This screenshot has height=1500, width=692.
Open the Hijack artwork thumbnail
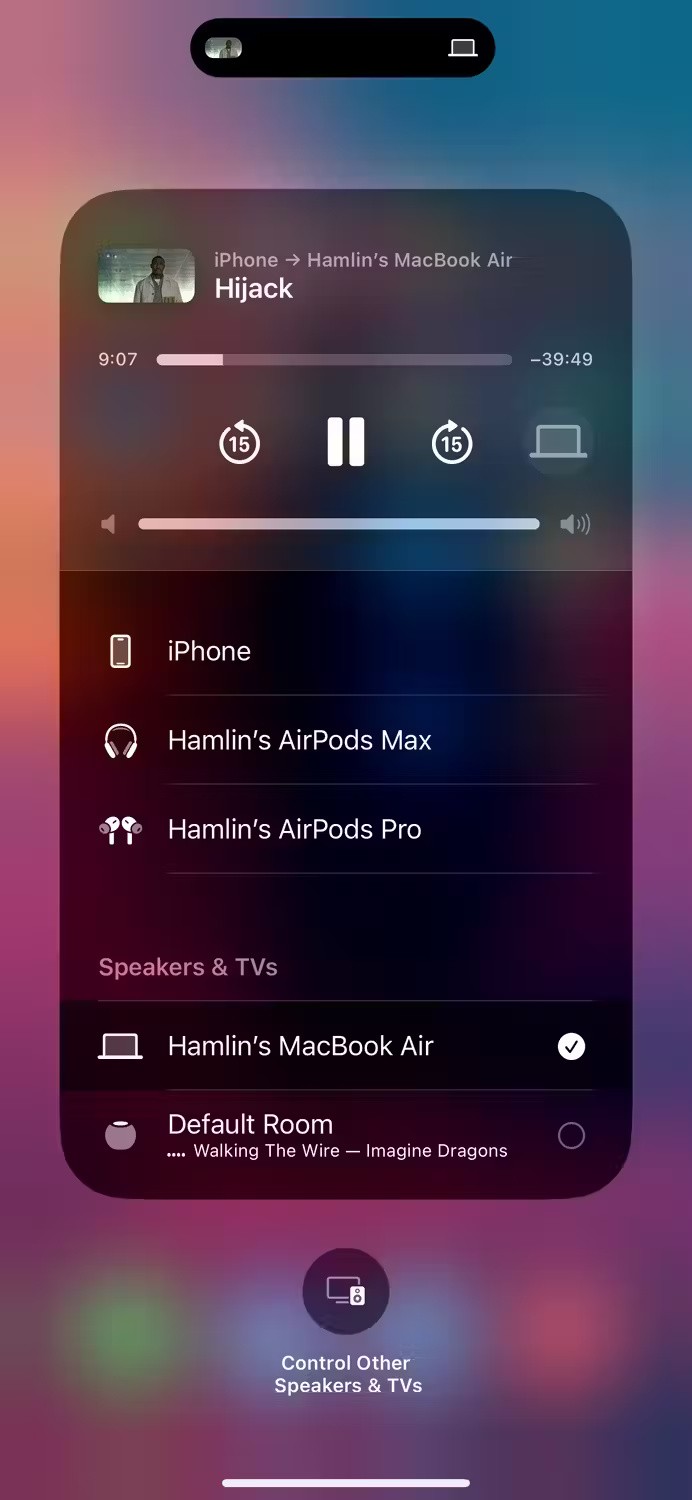(146, 275)
